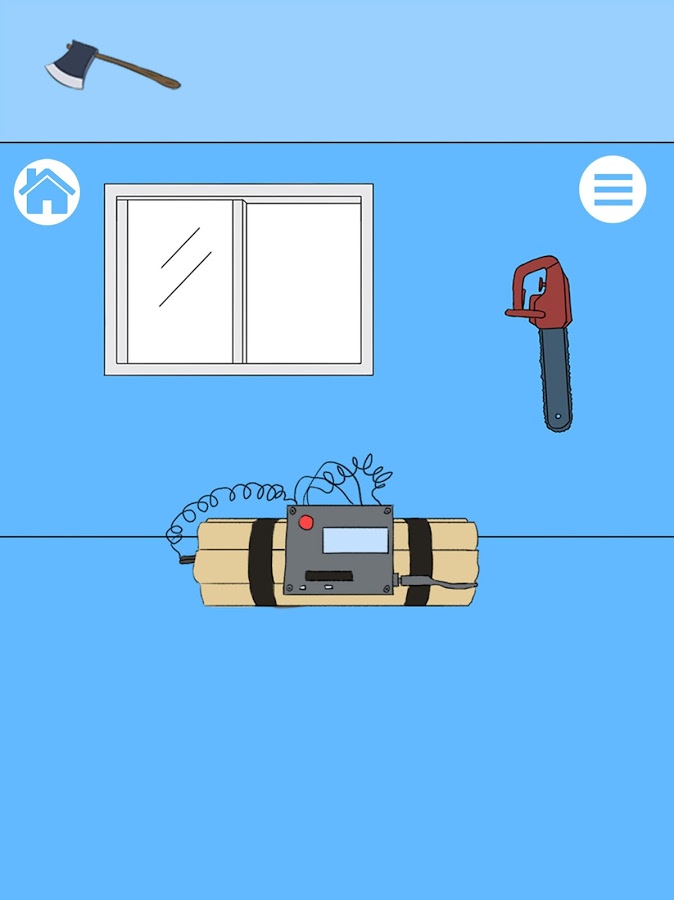The width and height of the screenshot is (674, 900).
Task: Open the hamburger menu
Action: [612, 189]
